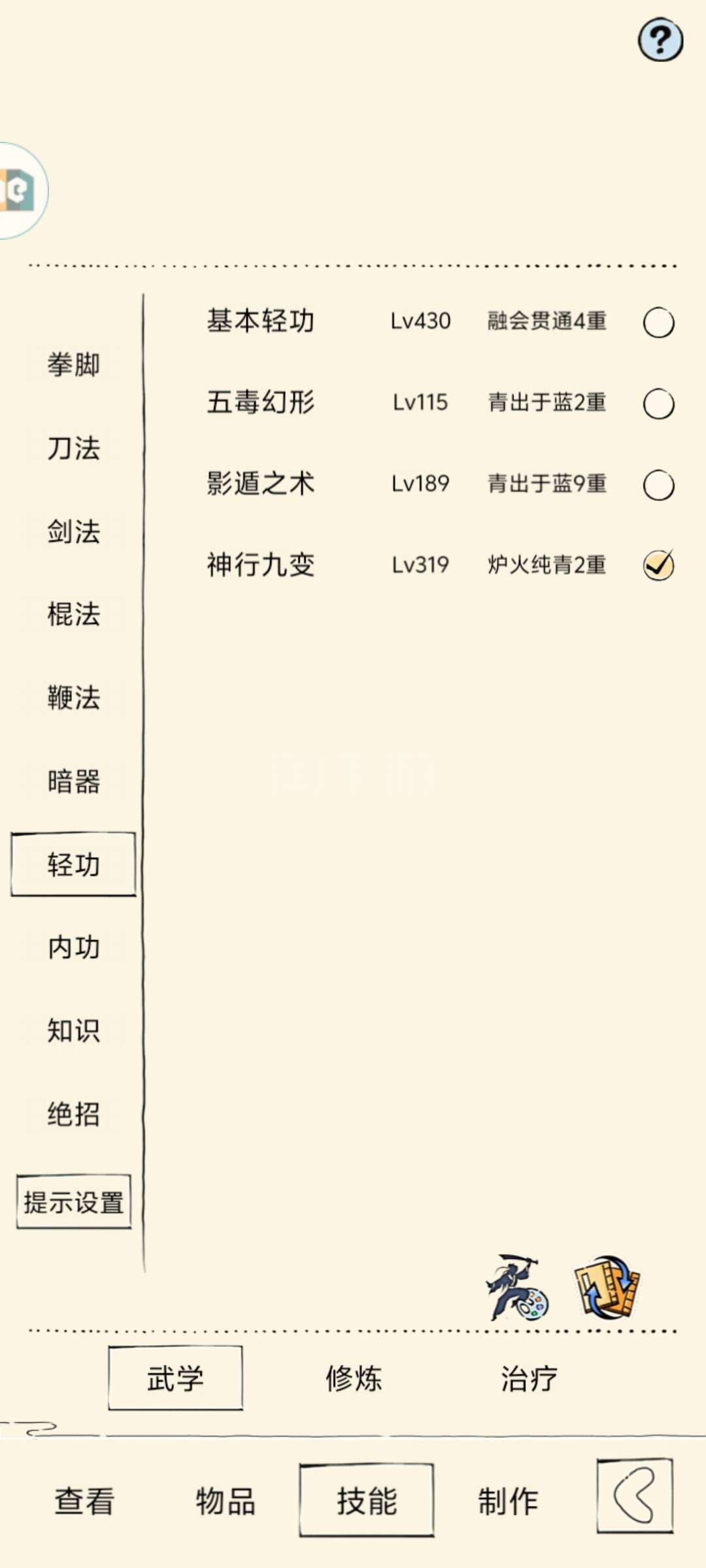Select the radio button for 影遁之术
The width and height of the screenshot is (706, 1568).
(658, 485)
